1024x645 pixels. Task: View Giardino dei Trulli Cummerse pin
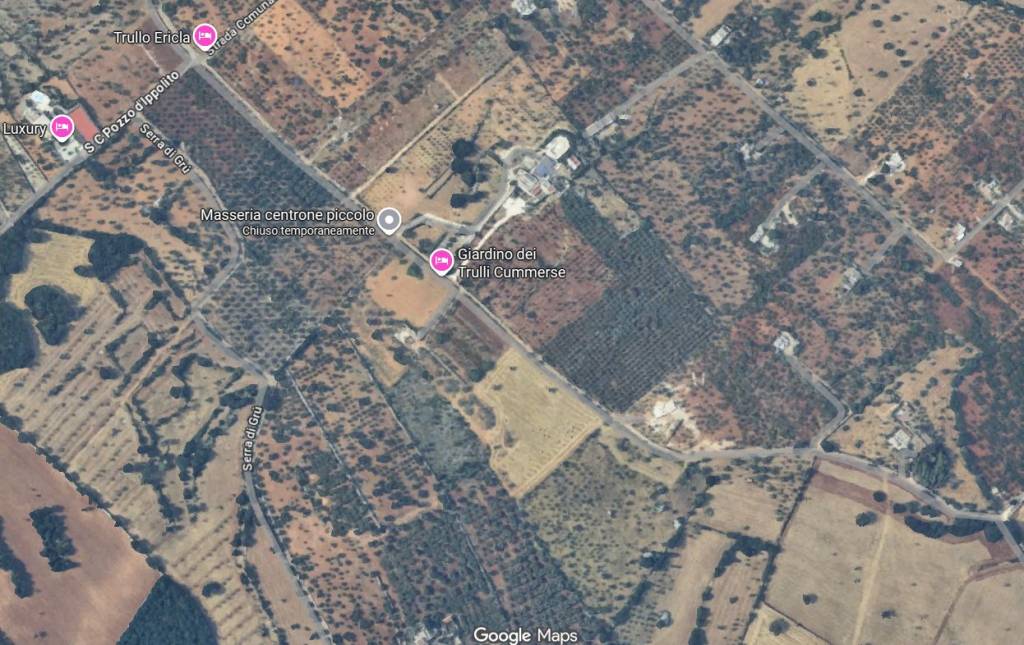440,261
